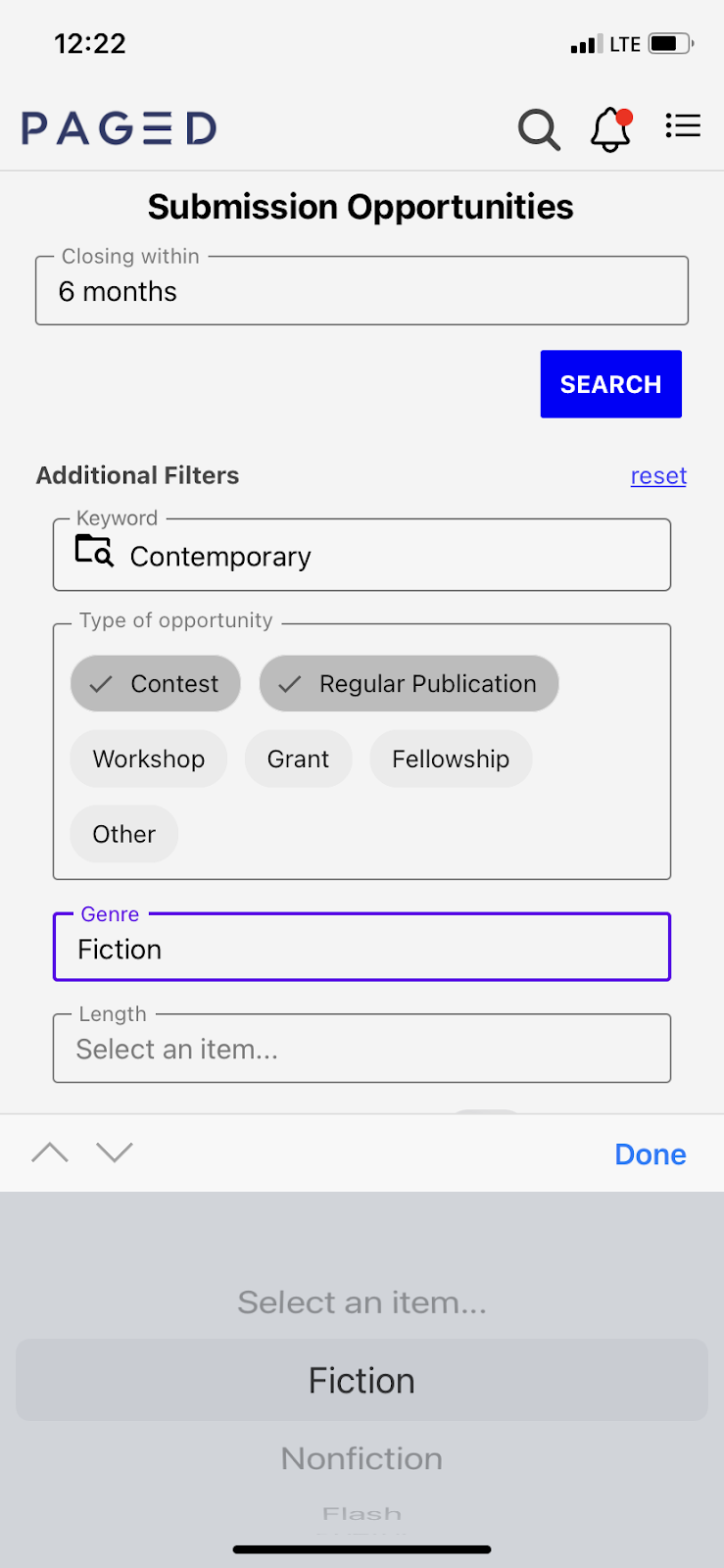
Task: Choose Nonfiction in the picker
Action: [362, 1458]
